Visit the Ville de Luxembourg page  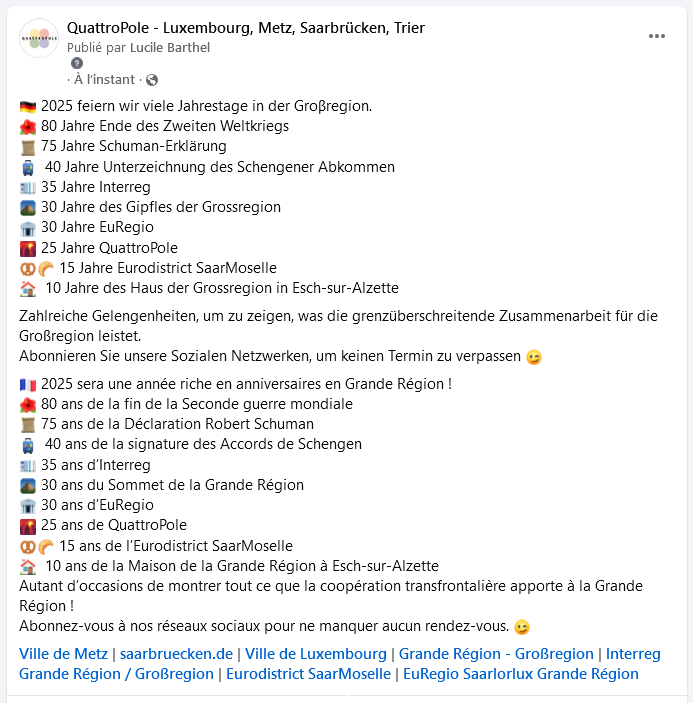(316, 654)
